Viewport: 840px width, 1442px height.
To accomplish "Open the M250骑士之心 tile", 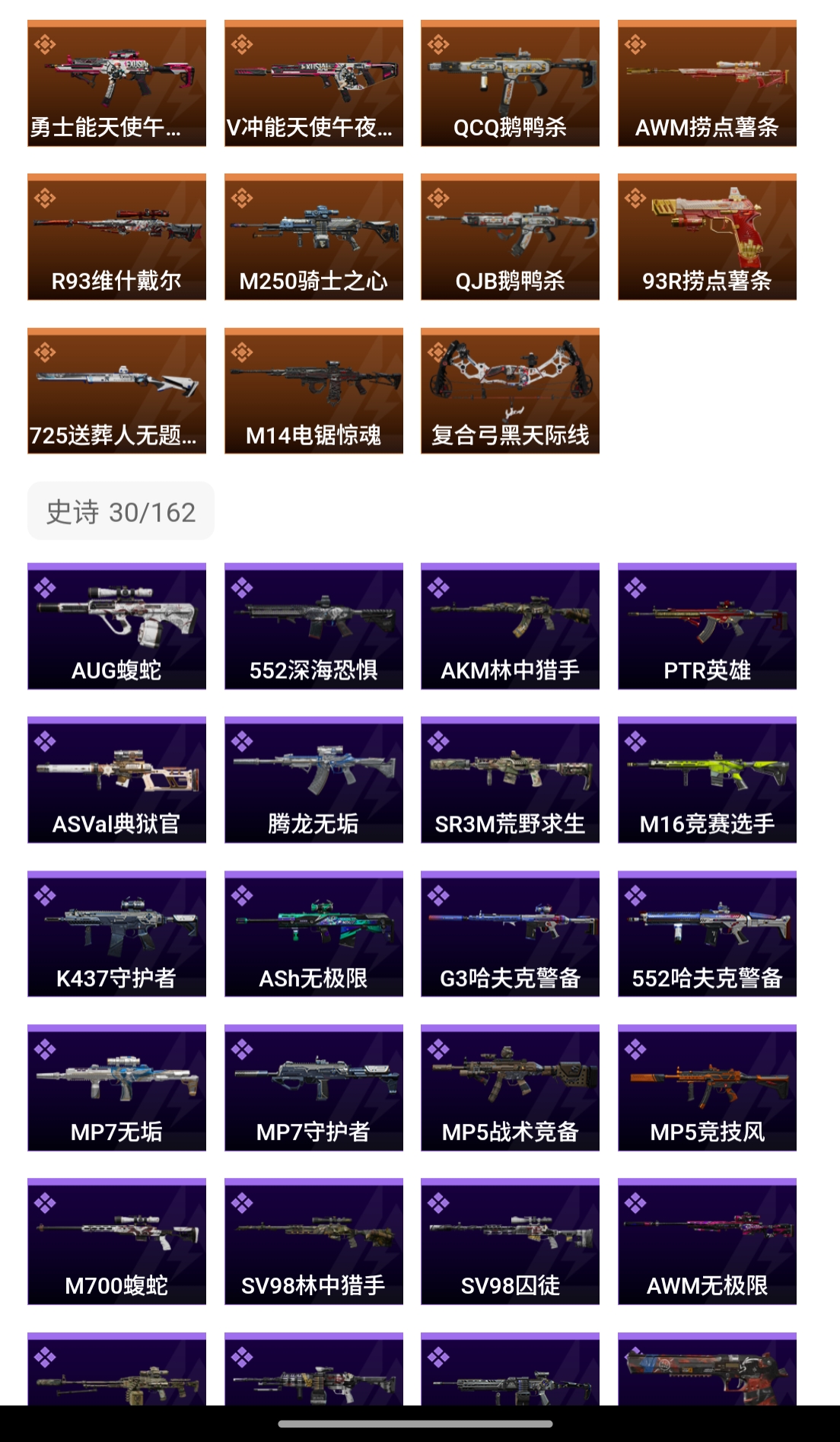I will [x=313, y=237].
